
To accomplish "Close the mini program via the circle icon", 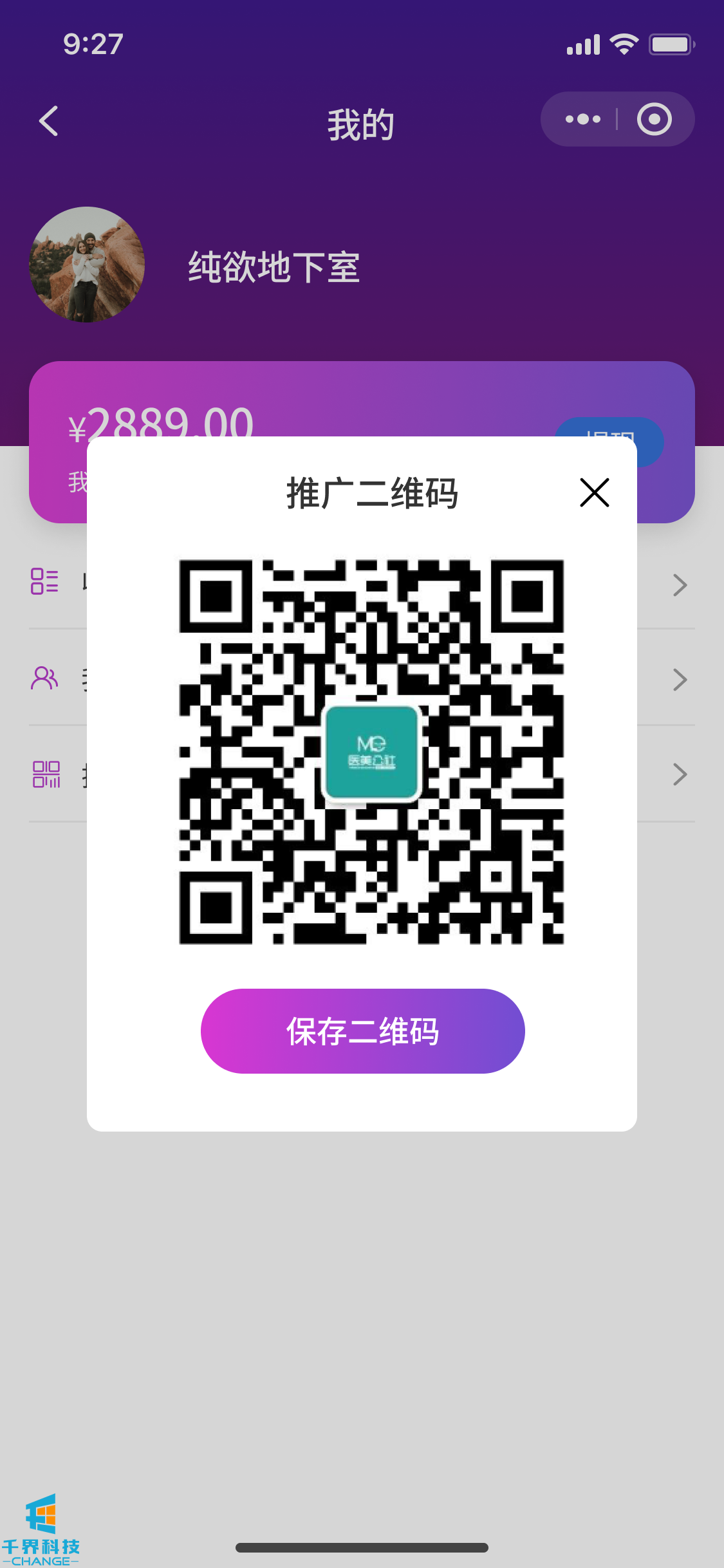I will tap(654, 119).
